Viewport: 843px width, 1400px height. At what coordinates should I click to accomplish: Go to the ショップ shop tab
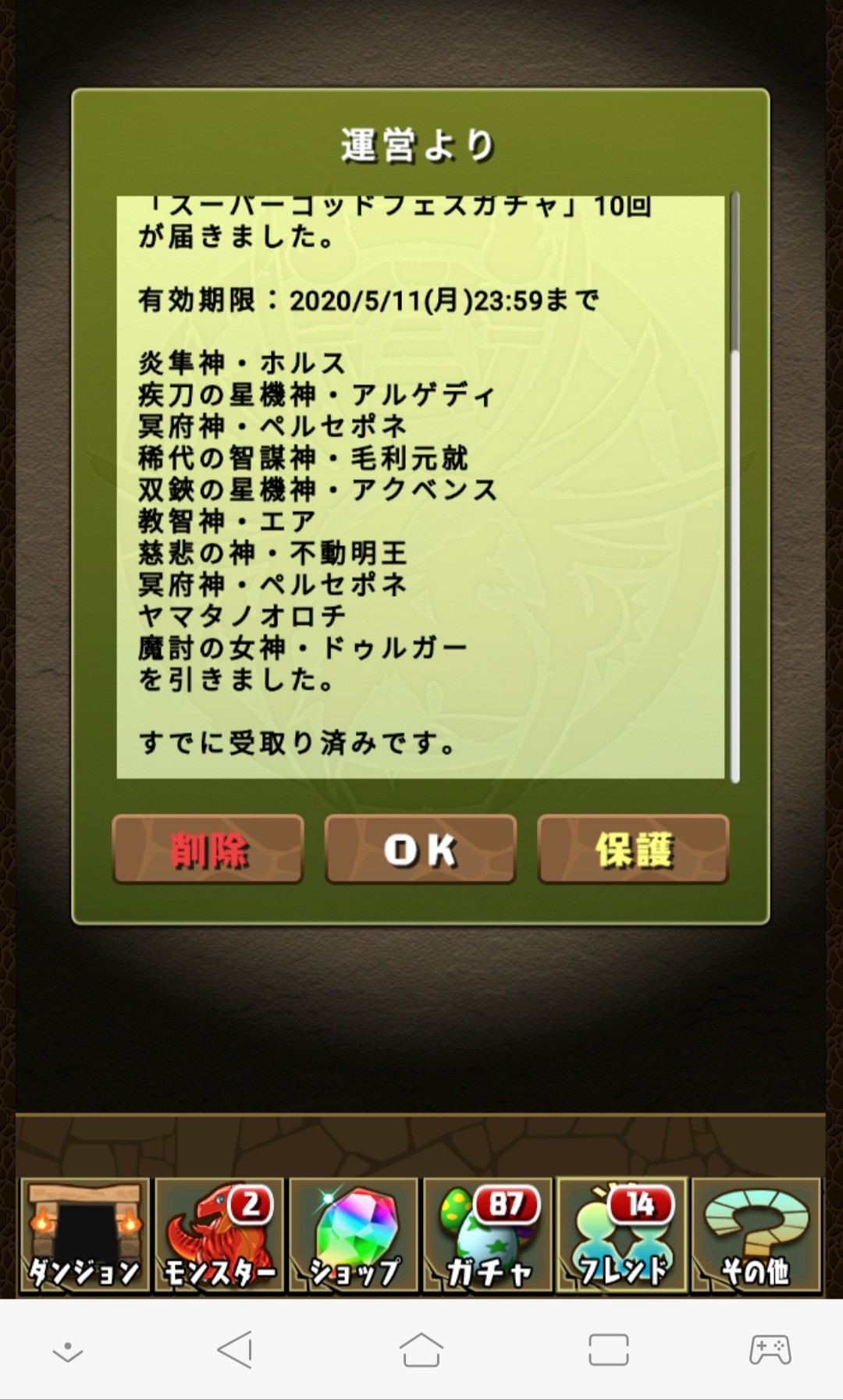[354, 1236]
